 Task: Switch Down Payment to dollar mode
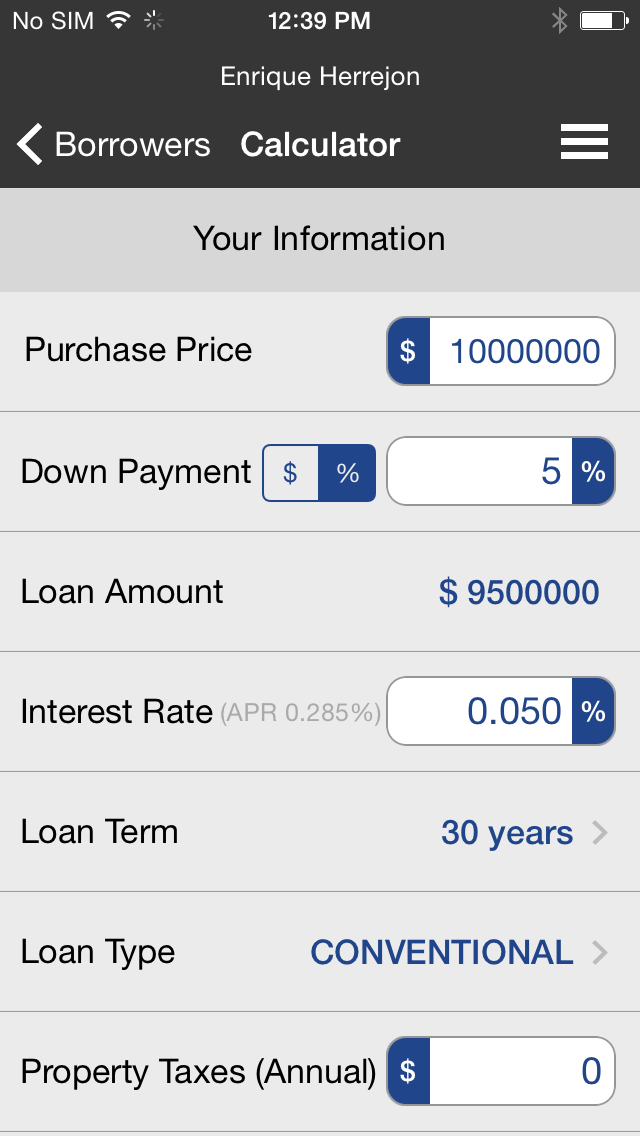(x=291, y=473)
